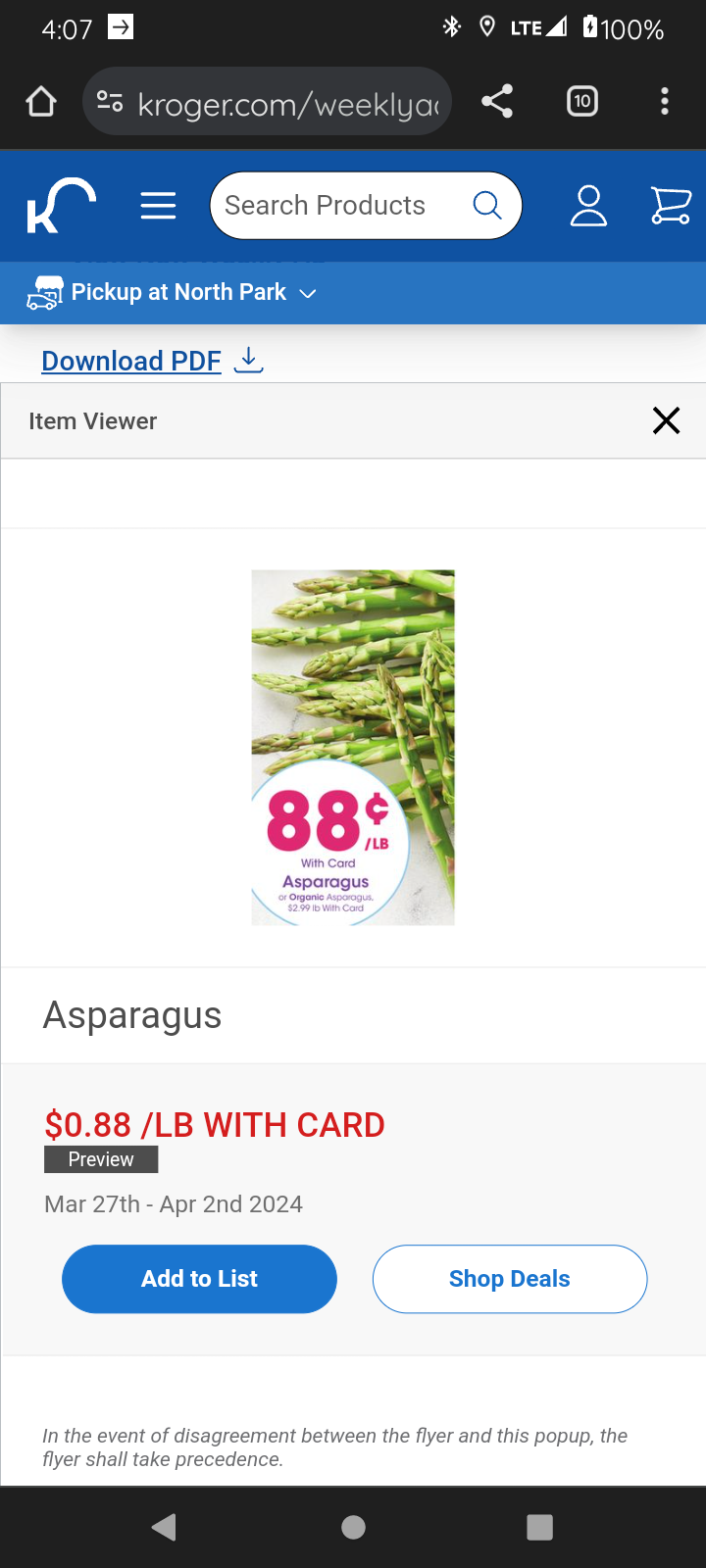706x1568 pixels.
Task: Tap the Shop Deals button
Action: (509, 1278)
